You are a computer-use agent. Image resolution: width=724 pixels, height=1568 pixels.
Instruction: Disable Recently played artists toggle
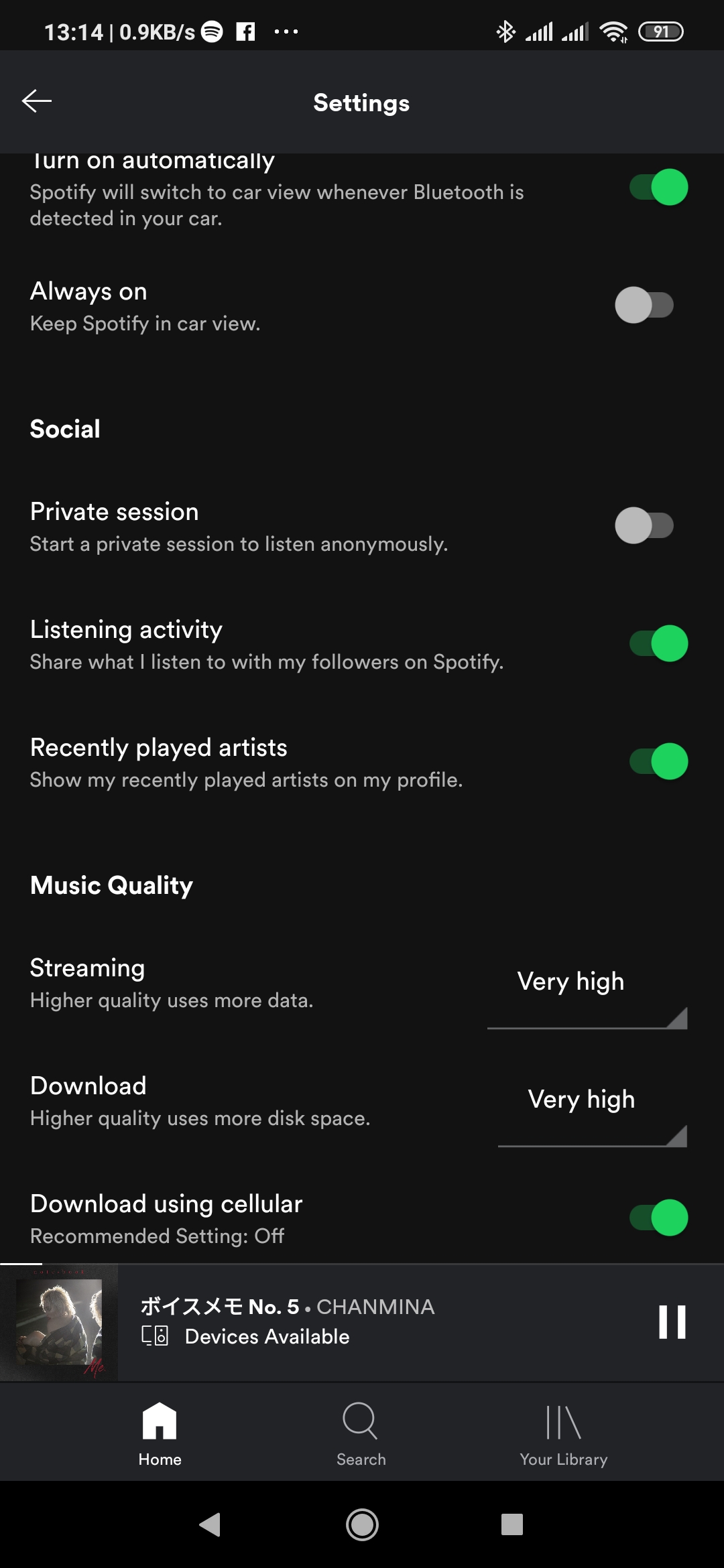pyautogui.click(x=658, y=762)
